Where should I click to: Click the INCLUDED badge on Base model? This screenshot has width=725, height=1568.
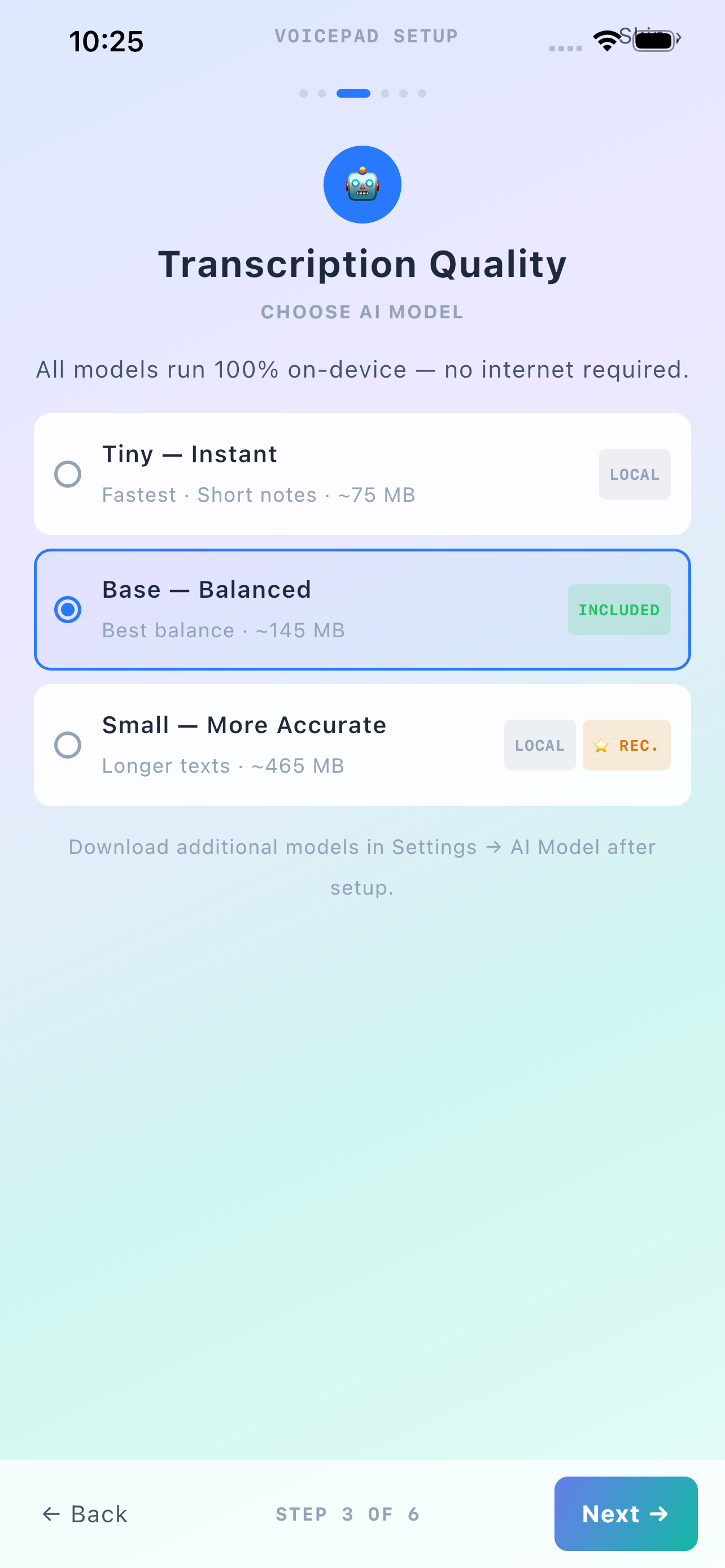[x=618, y=609]
